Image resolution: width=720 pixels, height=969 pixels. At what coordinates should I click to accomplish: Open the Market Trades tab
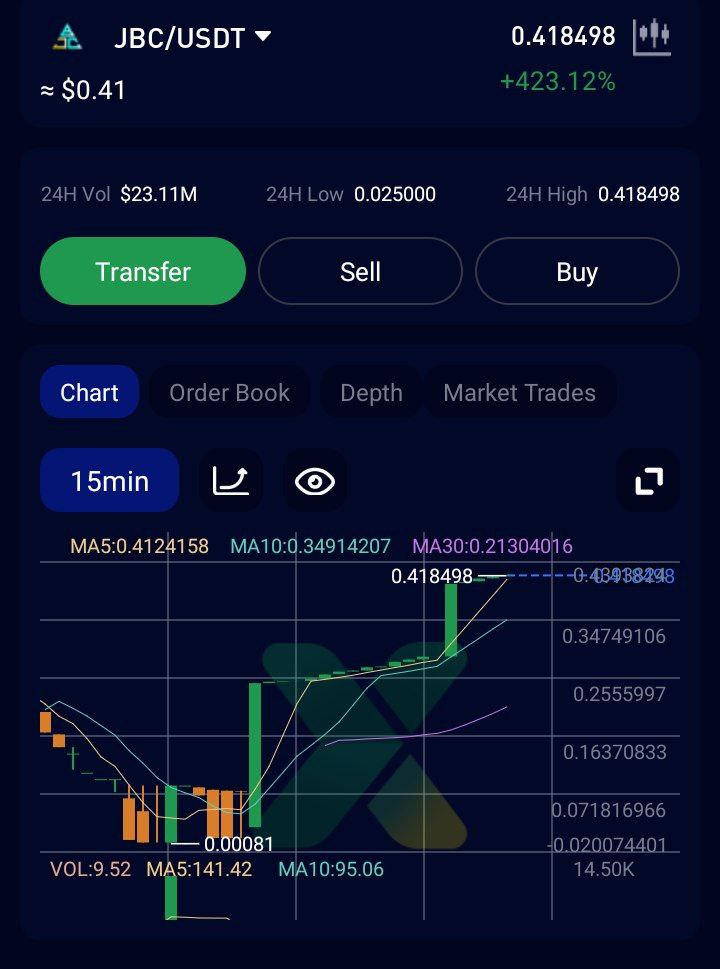(x=519, y=393)
